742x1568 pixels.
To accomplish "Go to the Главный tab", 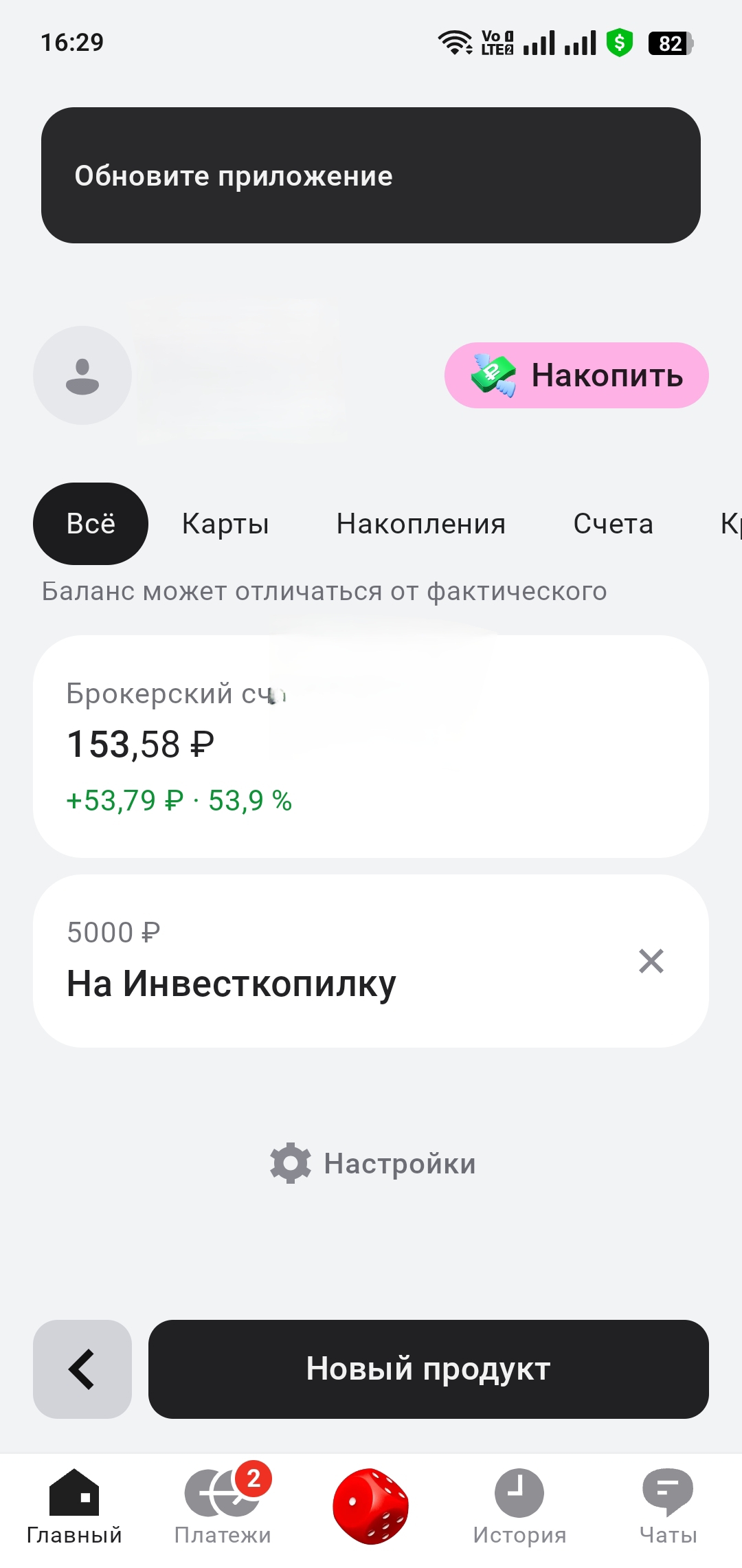I will click(74, 1505).
